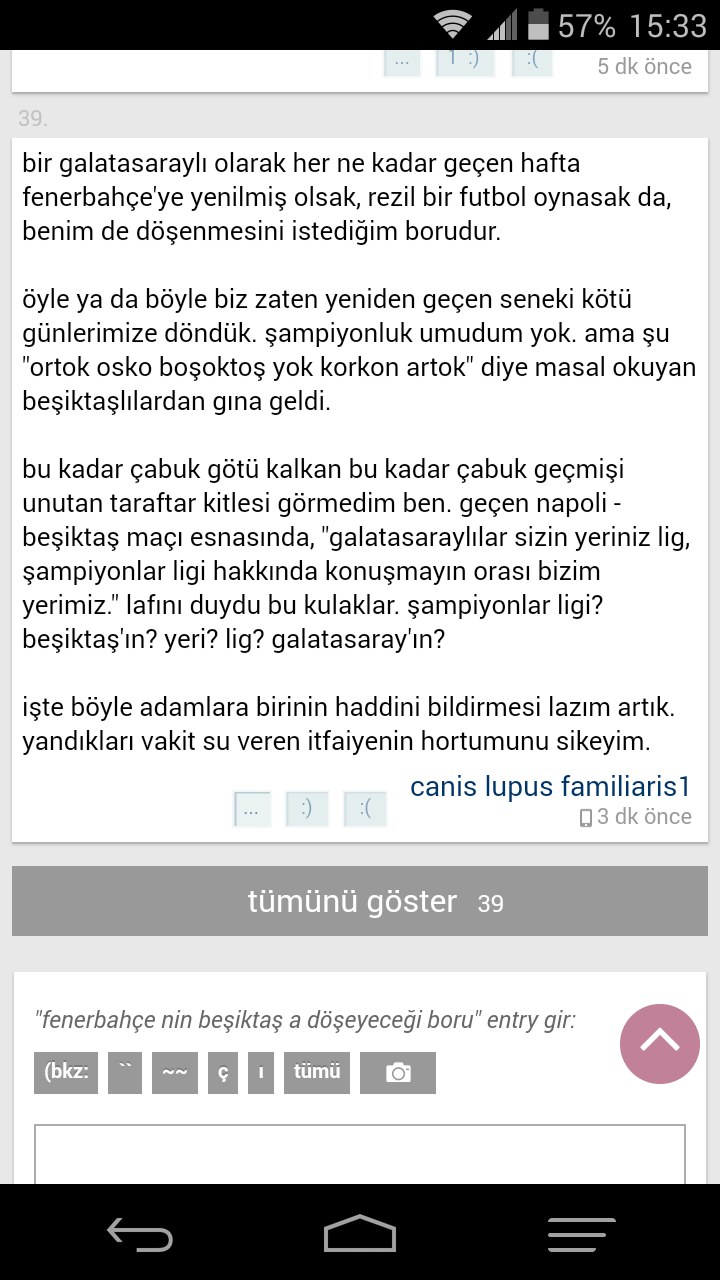
Task: Downvote canis lupus familiaris1's entry with the sad face
Action: pyautogui.click(x=365, y=809)
